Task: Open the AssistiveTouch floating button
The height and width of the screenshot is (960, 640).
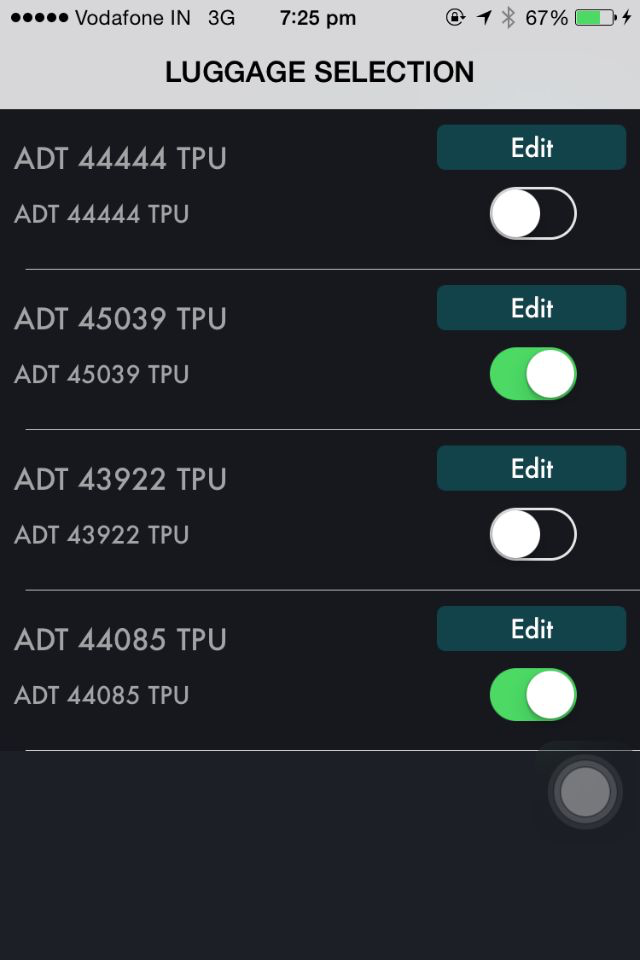Action: (x=585, y=792)
